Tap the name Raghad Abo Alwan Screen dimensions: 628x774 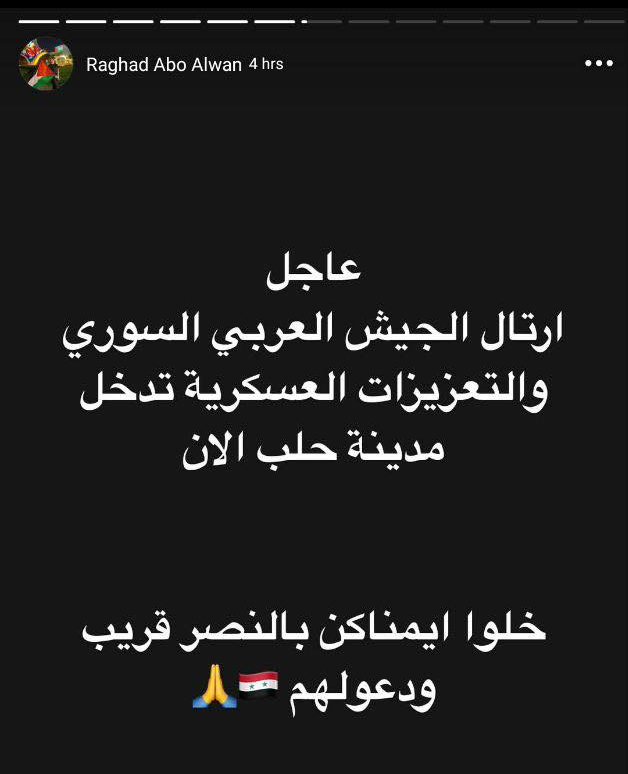(164, 64)
